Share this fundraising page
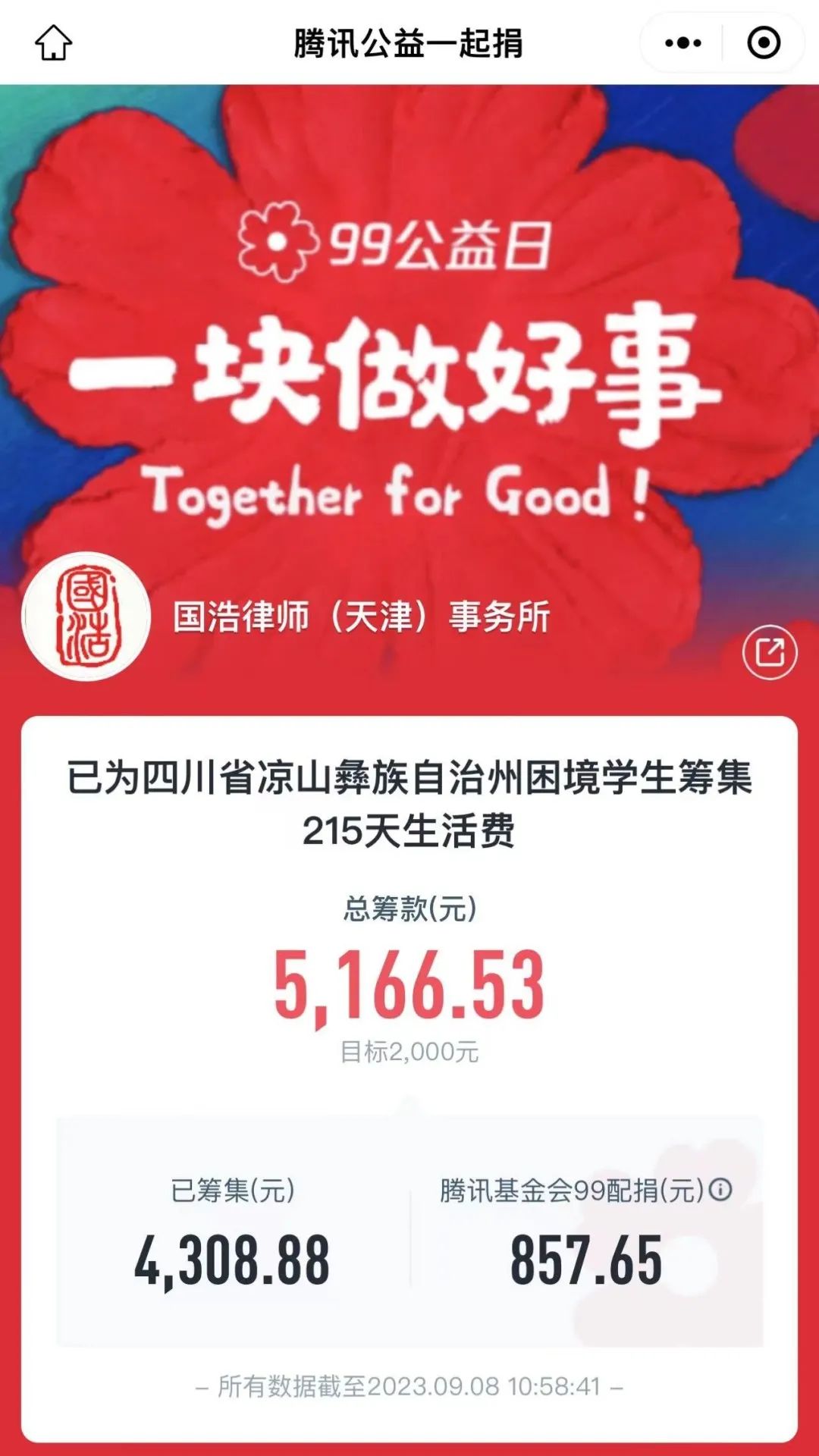819x1456 pixels. (x=769, y=652)
